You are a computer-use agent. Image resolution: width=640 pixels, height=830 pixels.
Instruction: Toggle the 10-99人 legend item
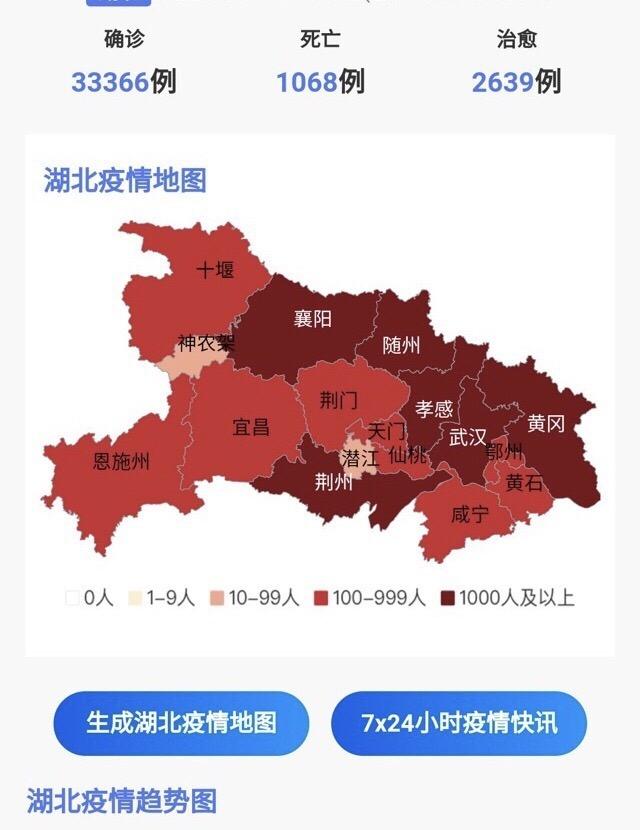point(254,599)
